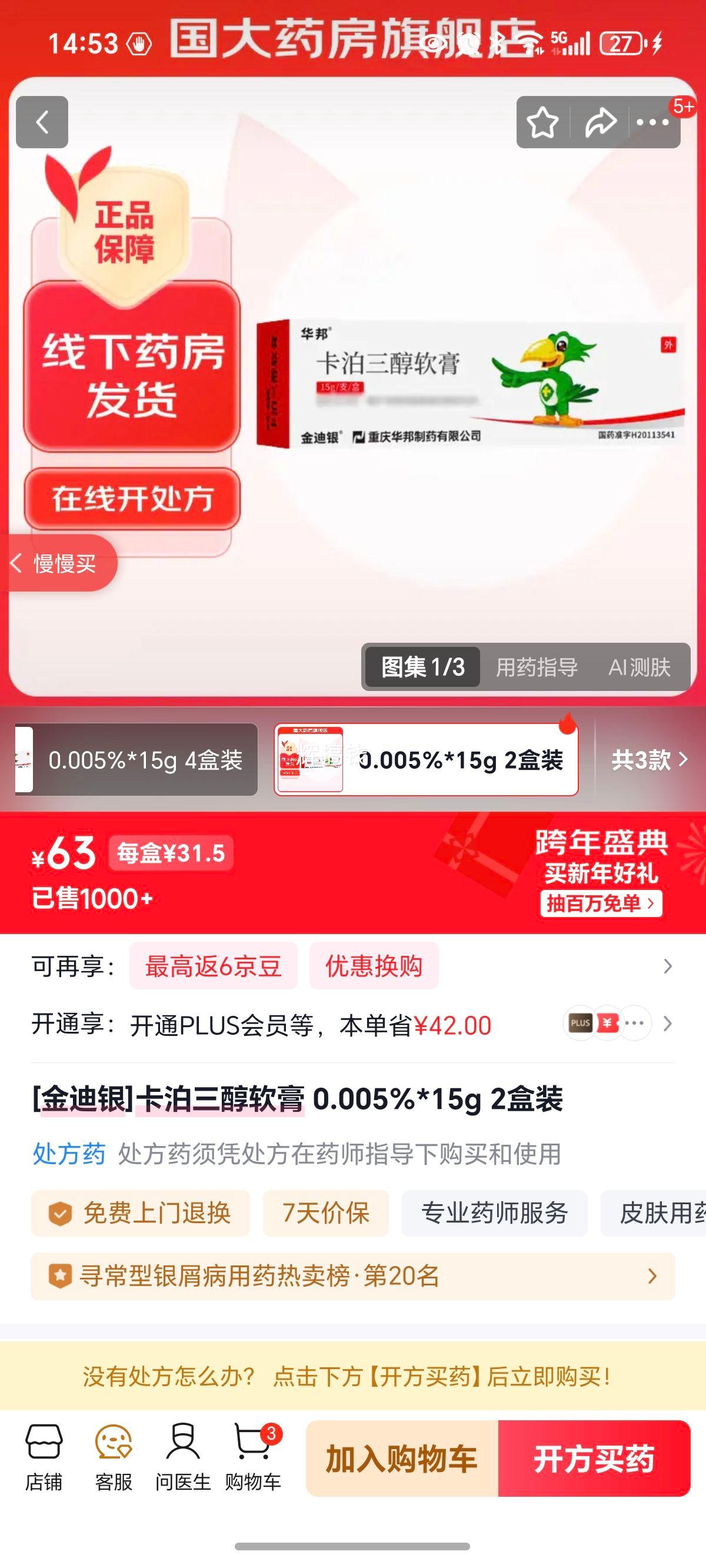The image size is (706, 1568).
Task: Switch to the AI测肤 tab
Action: click(641, 667)
